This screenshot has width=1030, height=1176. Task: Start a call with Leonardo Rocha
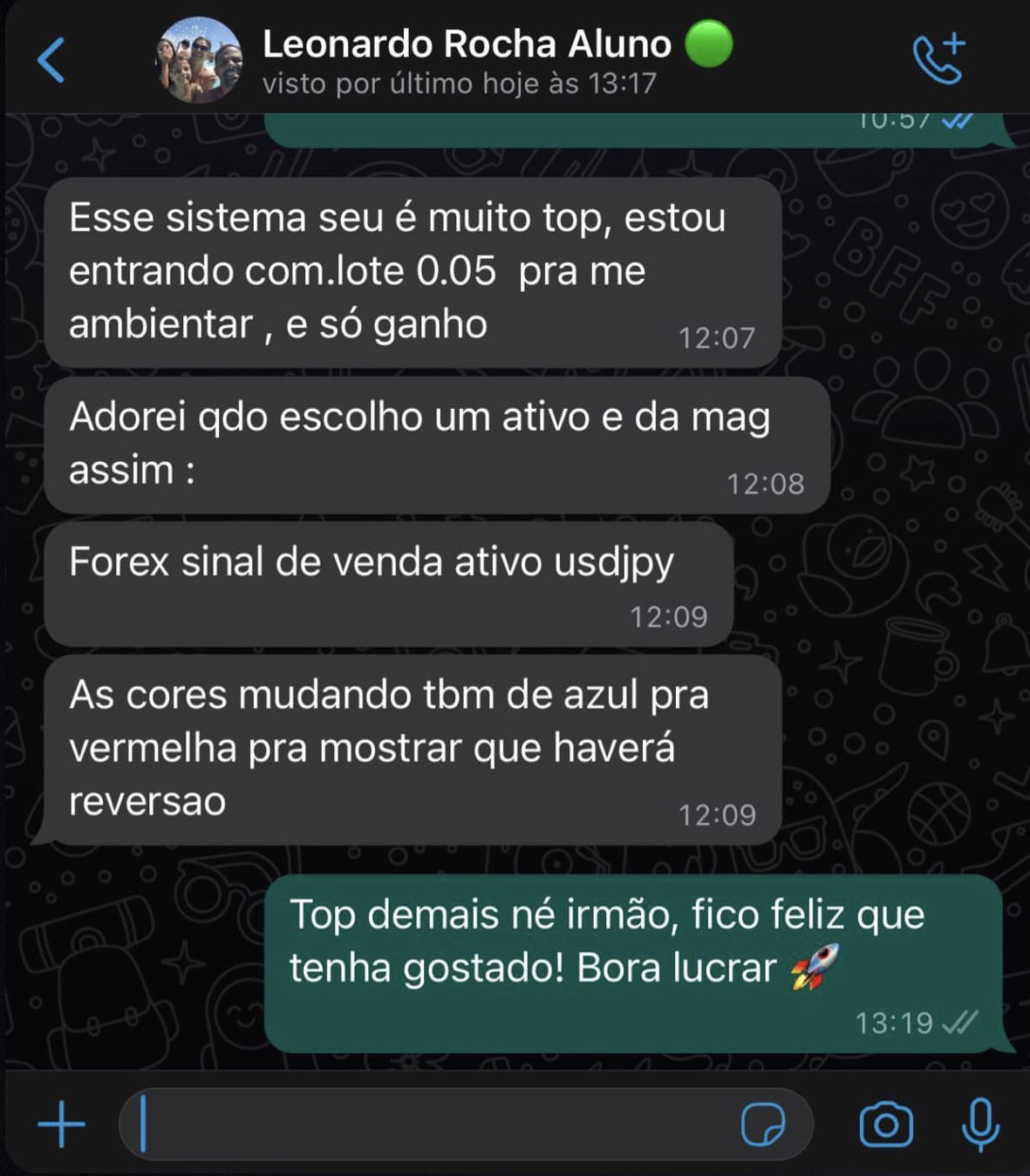pyautogui.click(x=938, y=59)
